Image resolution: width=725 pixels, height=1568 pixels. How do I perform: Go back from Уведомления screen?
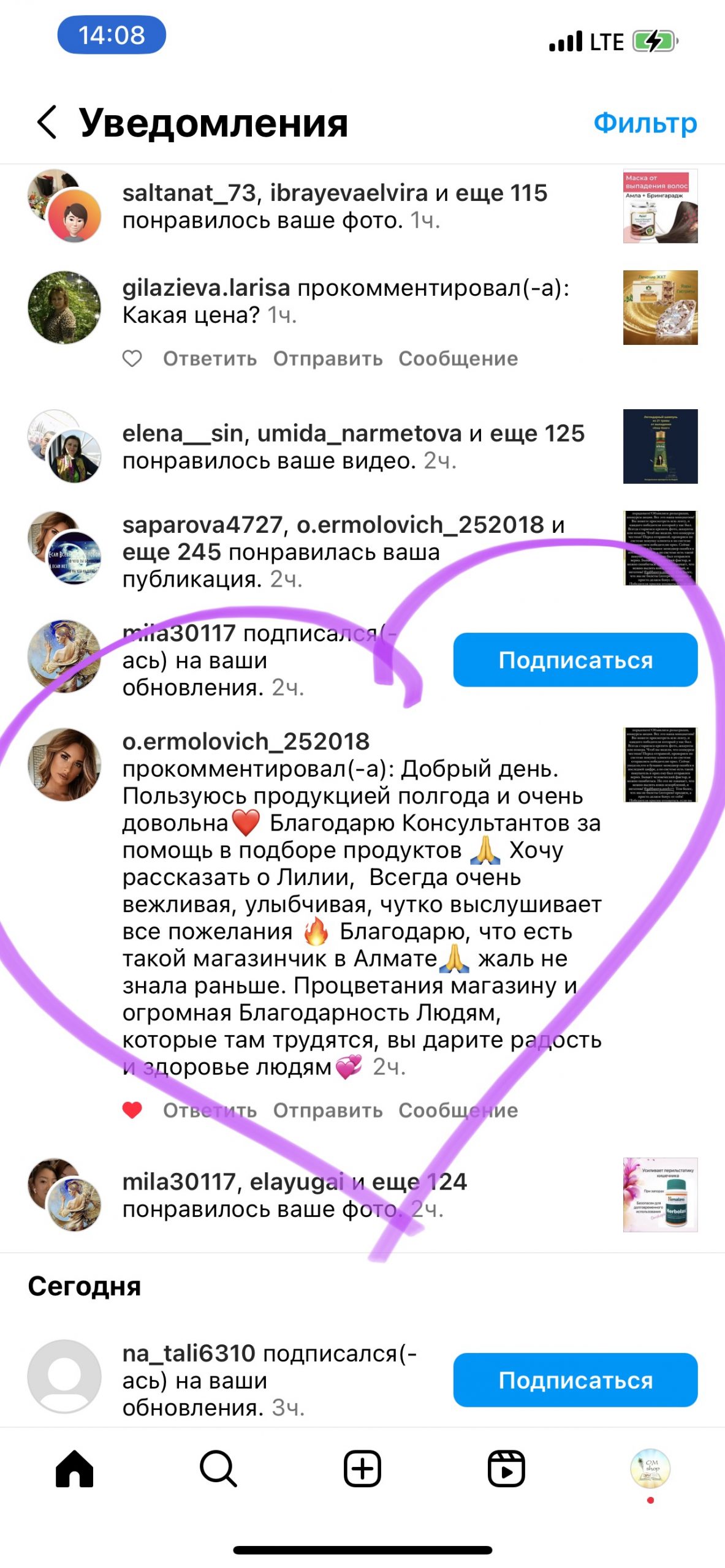[x=47, y=122]
